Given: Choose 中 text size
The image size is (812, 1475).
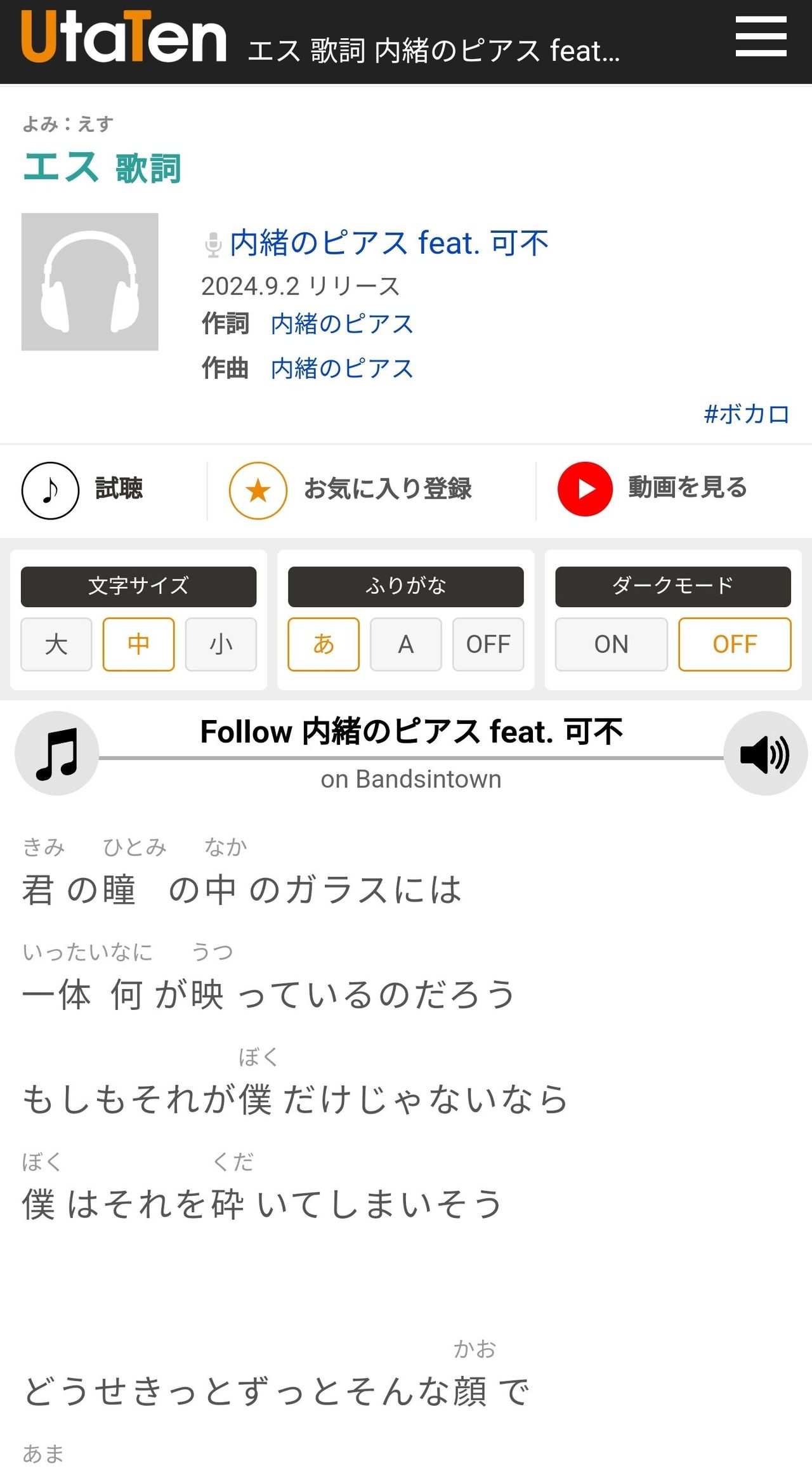Looking at the screenshot, I should click(138, 645).
